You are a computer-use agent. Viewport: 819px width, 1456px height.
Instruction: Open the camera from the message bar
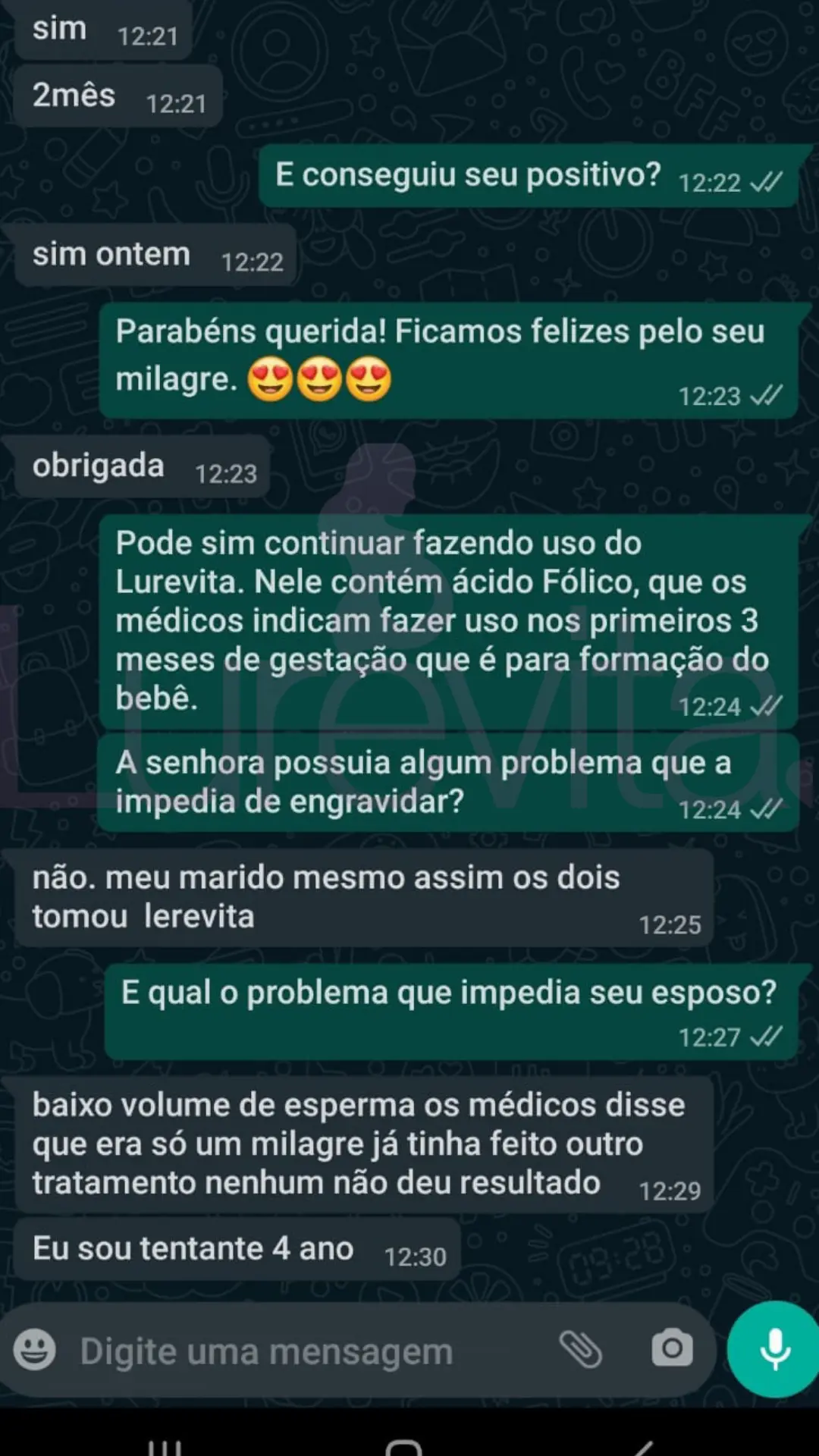pyautogui.click(x=672, y=1349)
